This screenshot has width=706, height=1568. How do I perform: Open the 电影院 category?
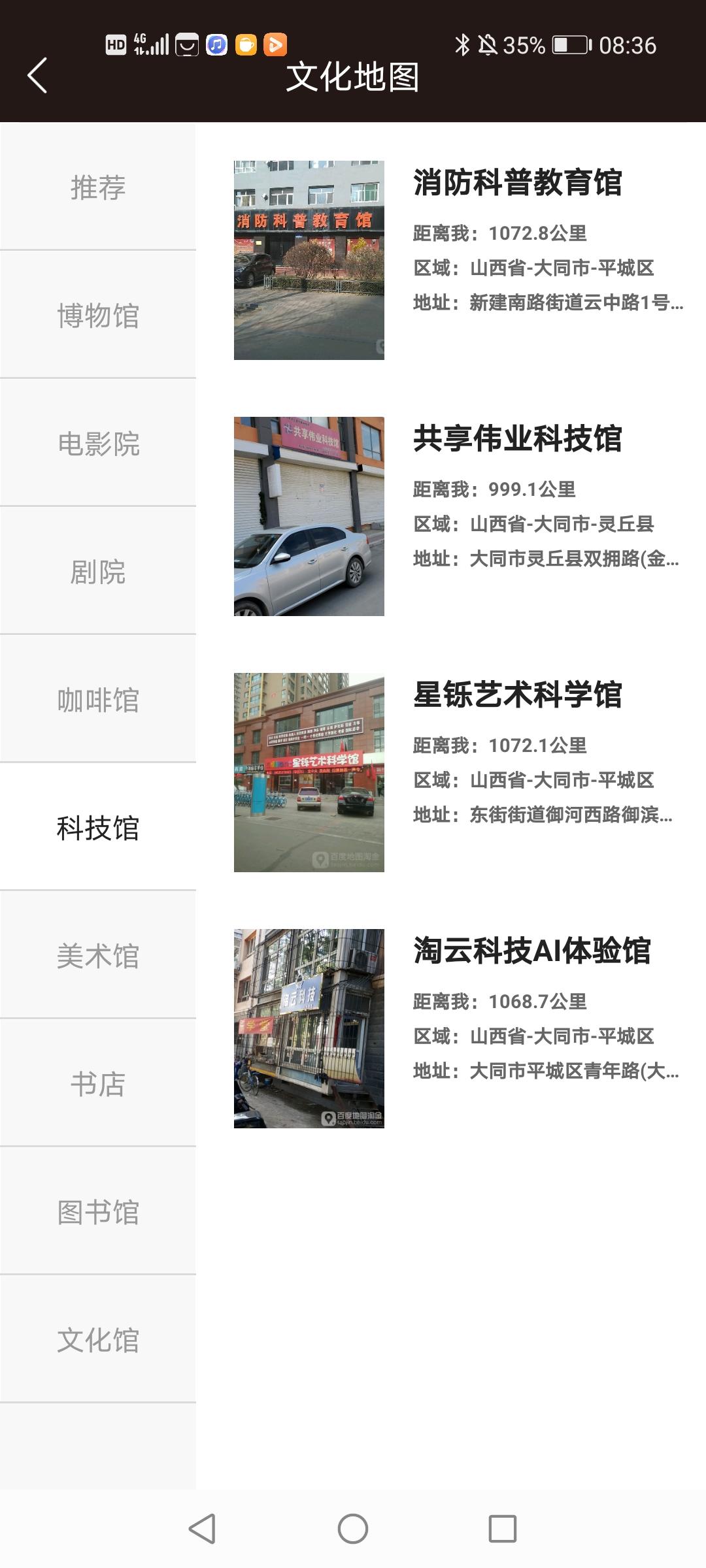[x=98, y=443]
